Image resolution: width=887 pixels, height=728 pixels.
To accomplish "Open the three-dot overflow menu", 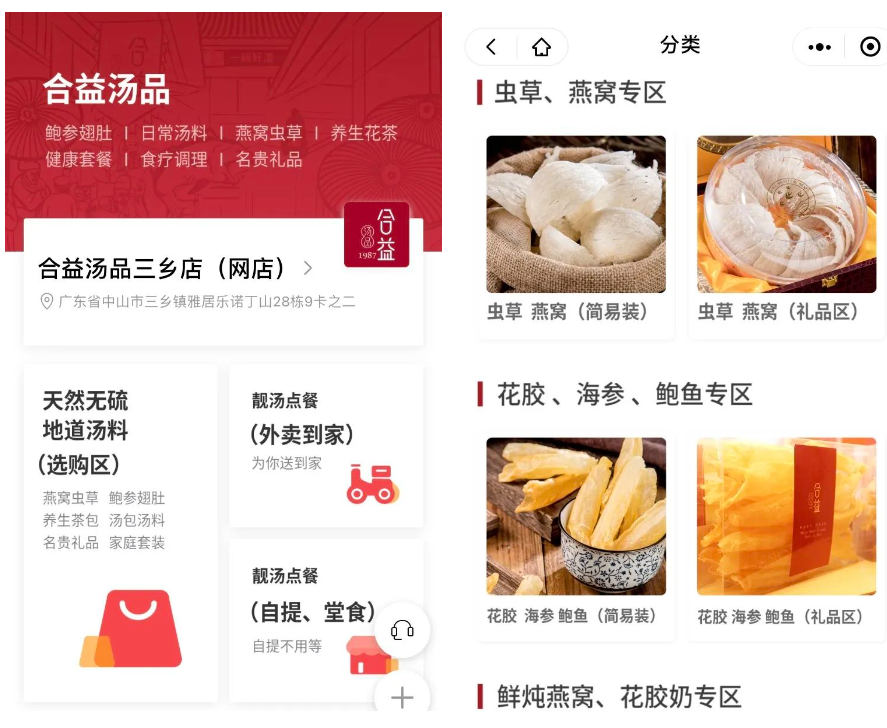I will coord(819,47).
